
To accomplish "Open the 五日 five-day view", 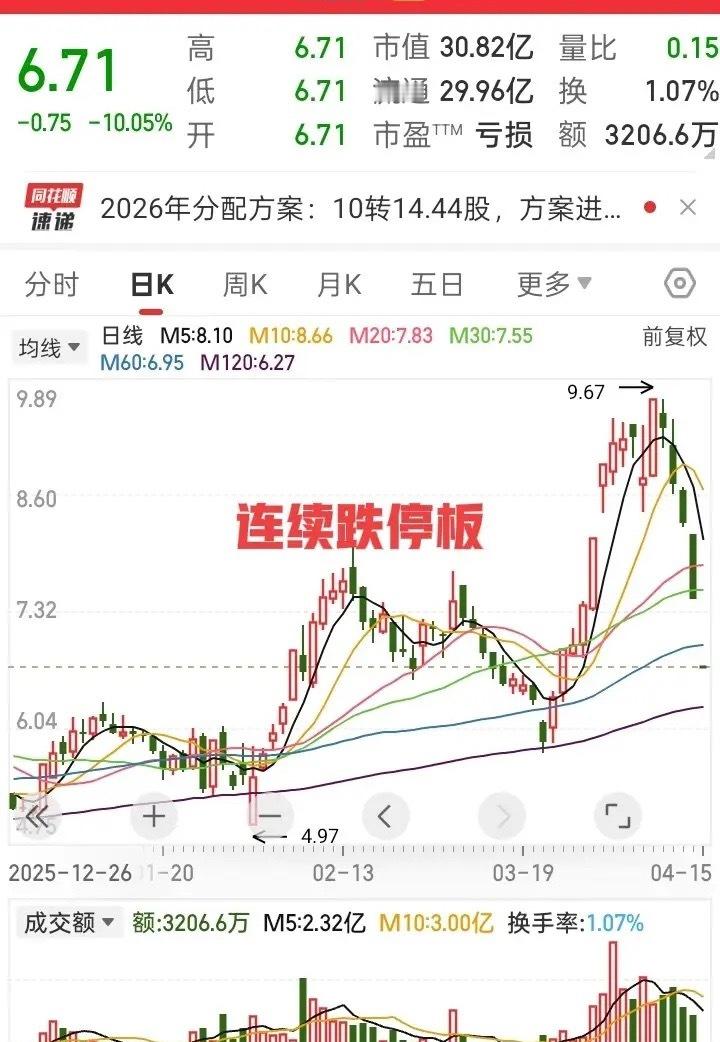I will pyautogui.click(x=437, y=284).
